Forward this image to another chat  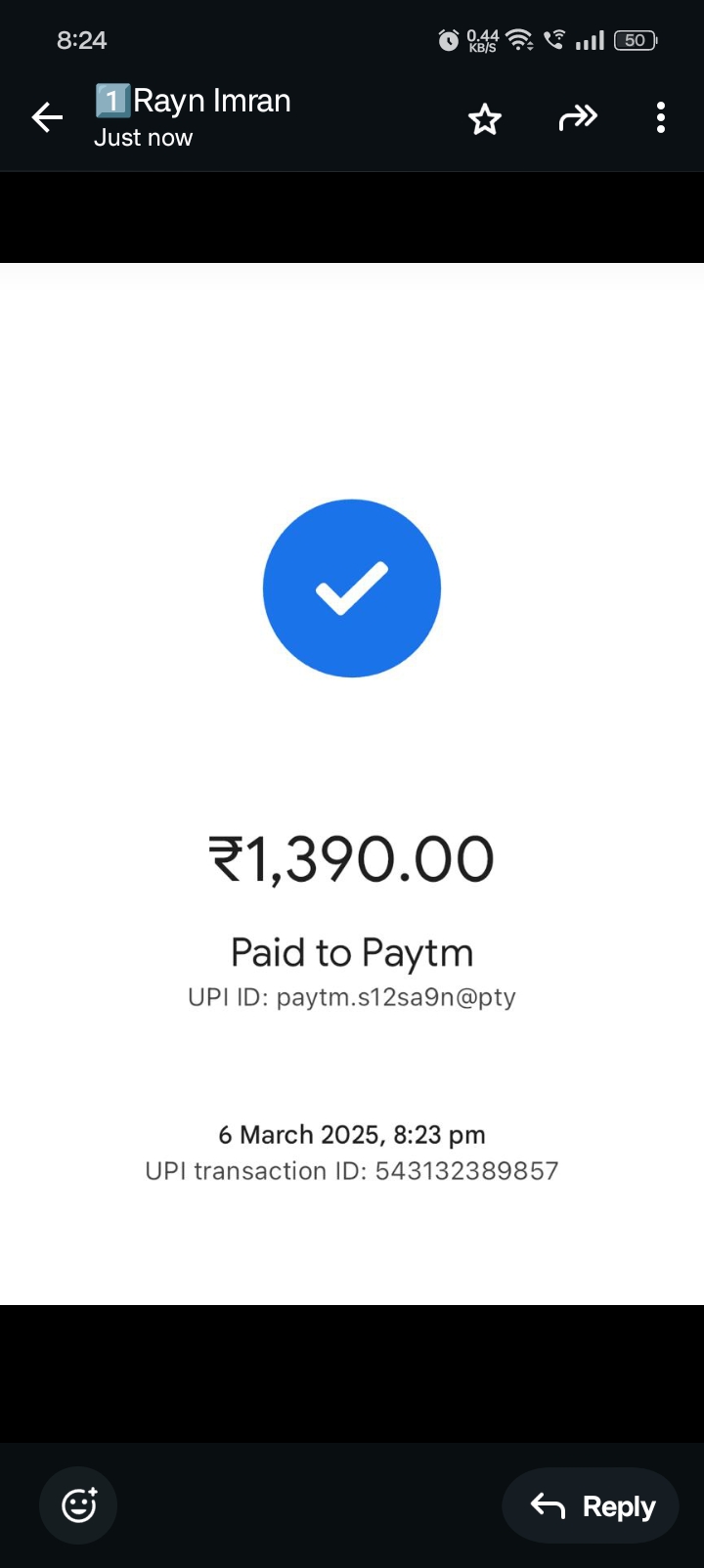tap(577, 118)
